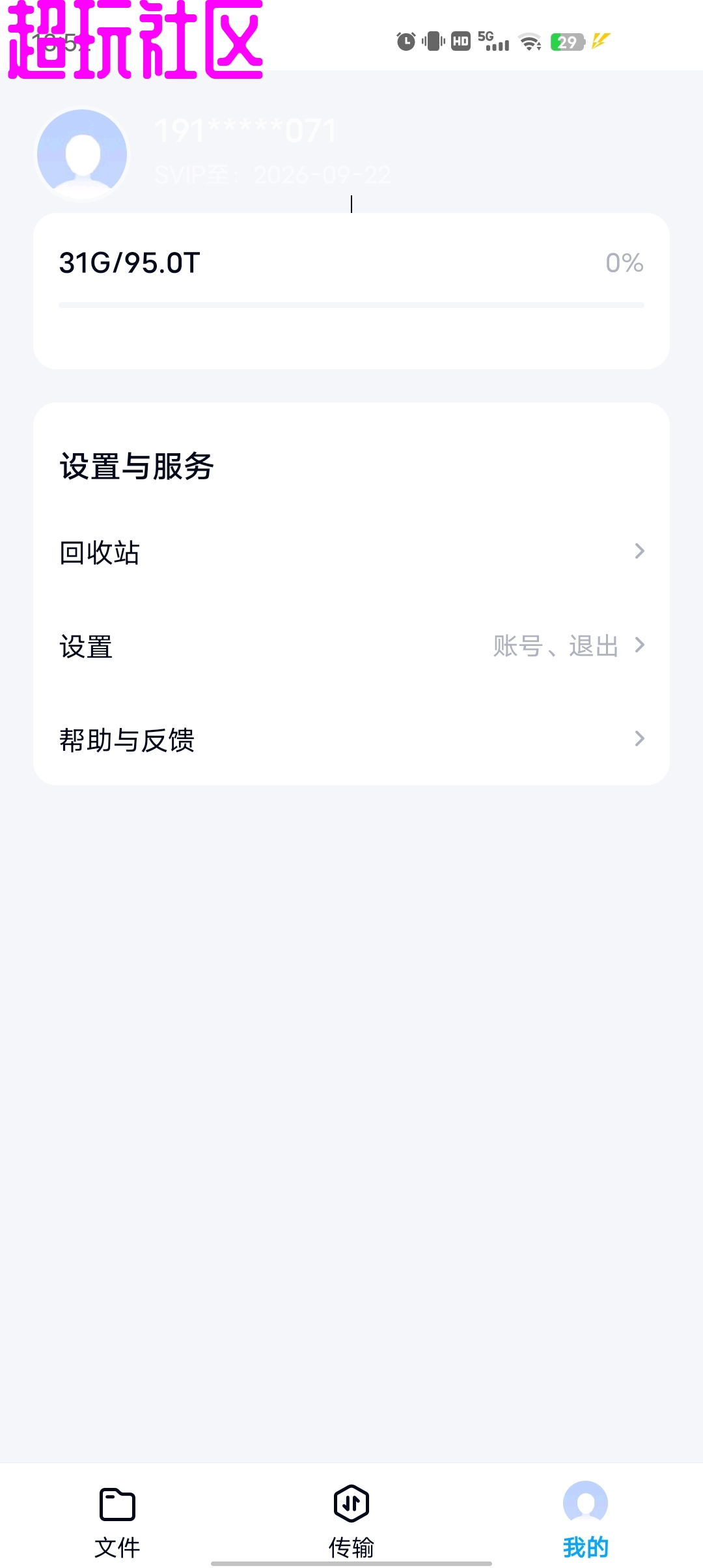The image size is (703, 1568).
Task: Open 设置 for account and logout
Action: tap(351, 646)
